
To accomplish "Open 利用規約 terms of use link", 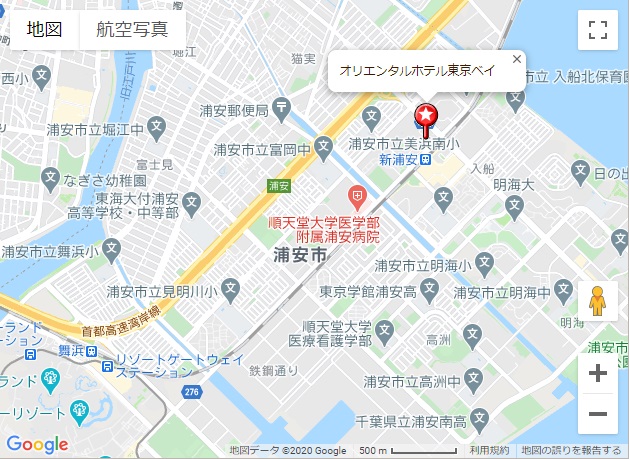I will click(489, 451).
